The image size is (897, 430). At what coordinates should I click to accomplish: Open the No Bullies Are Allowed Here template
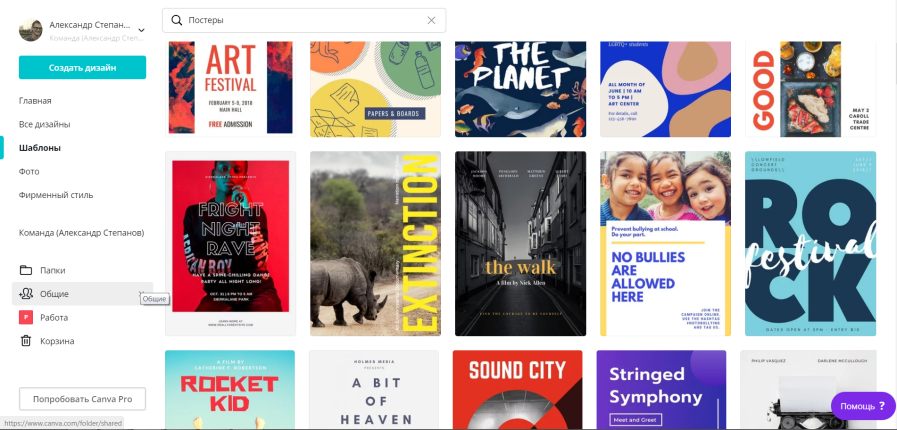pyautogui.click(x=665, y=243)
